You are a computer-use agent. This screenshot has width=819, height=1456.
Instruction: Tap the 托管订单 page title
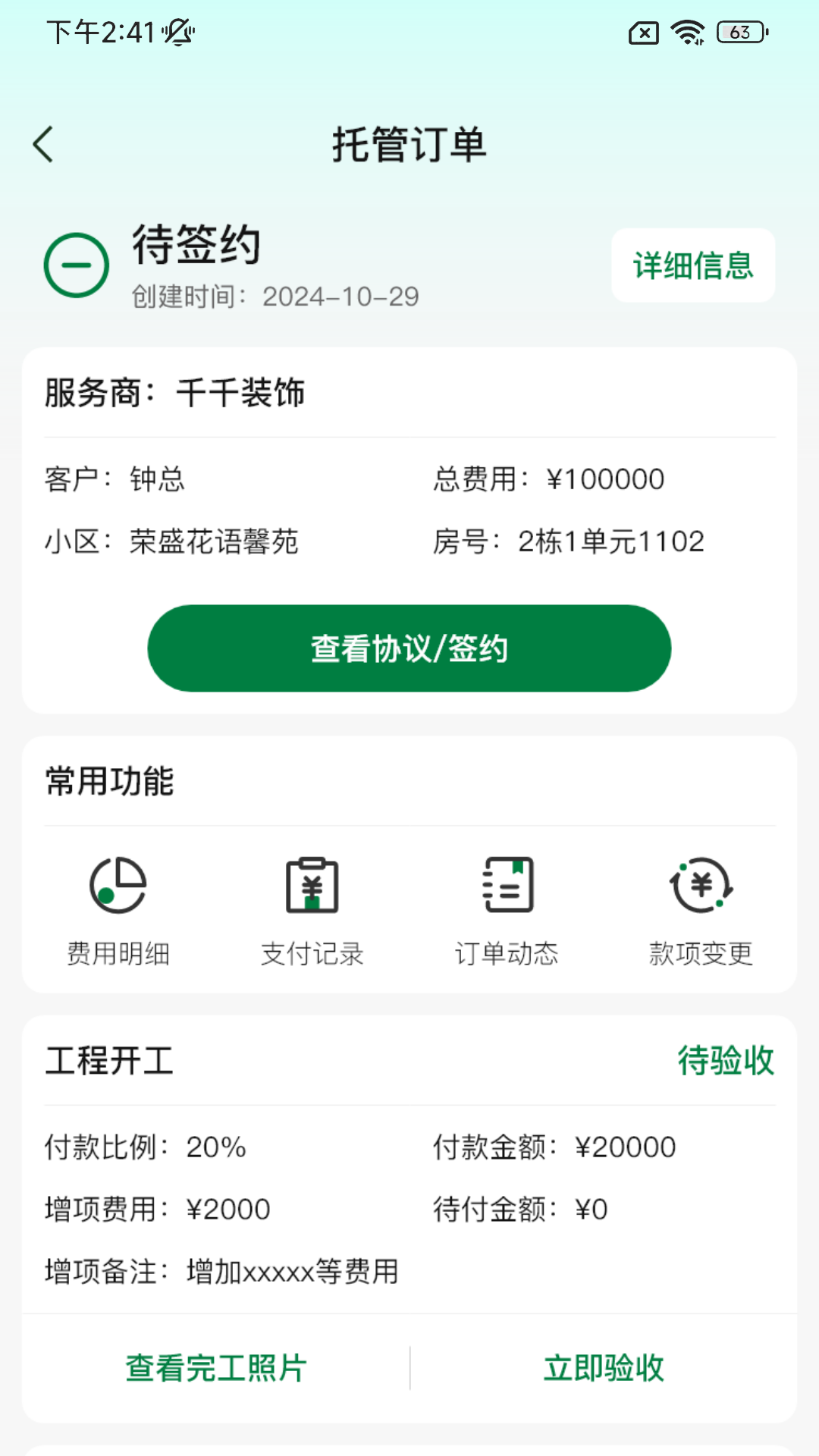[x=409, y=144]
